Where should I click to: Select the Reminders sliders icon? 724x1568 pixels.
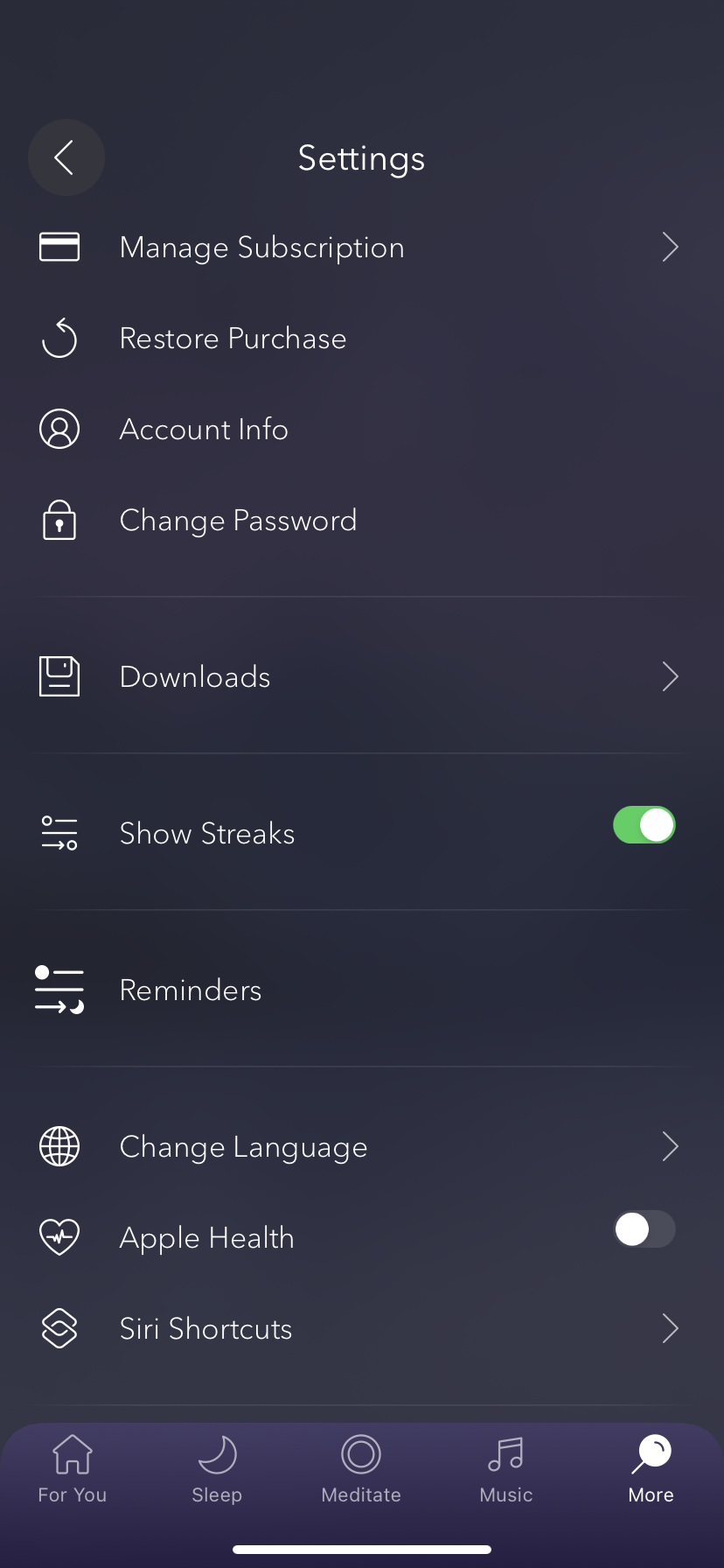(59, 989)
